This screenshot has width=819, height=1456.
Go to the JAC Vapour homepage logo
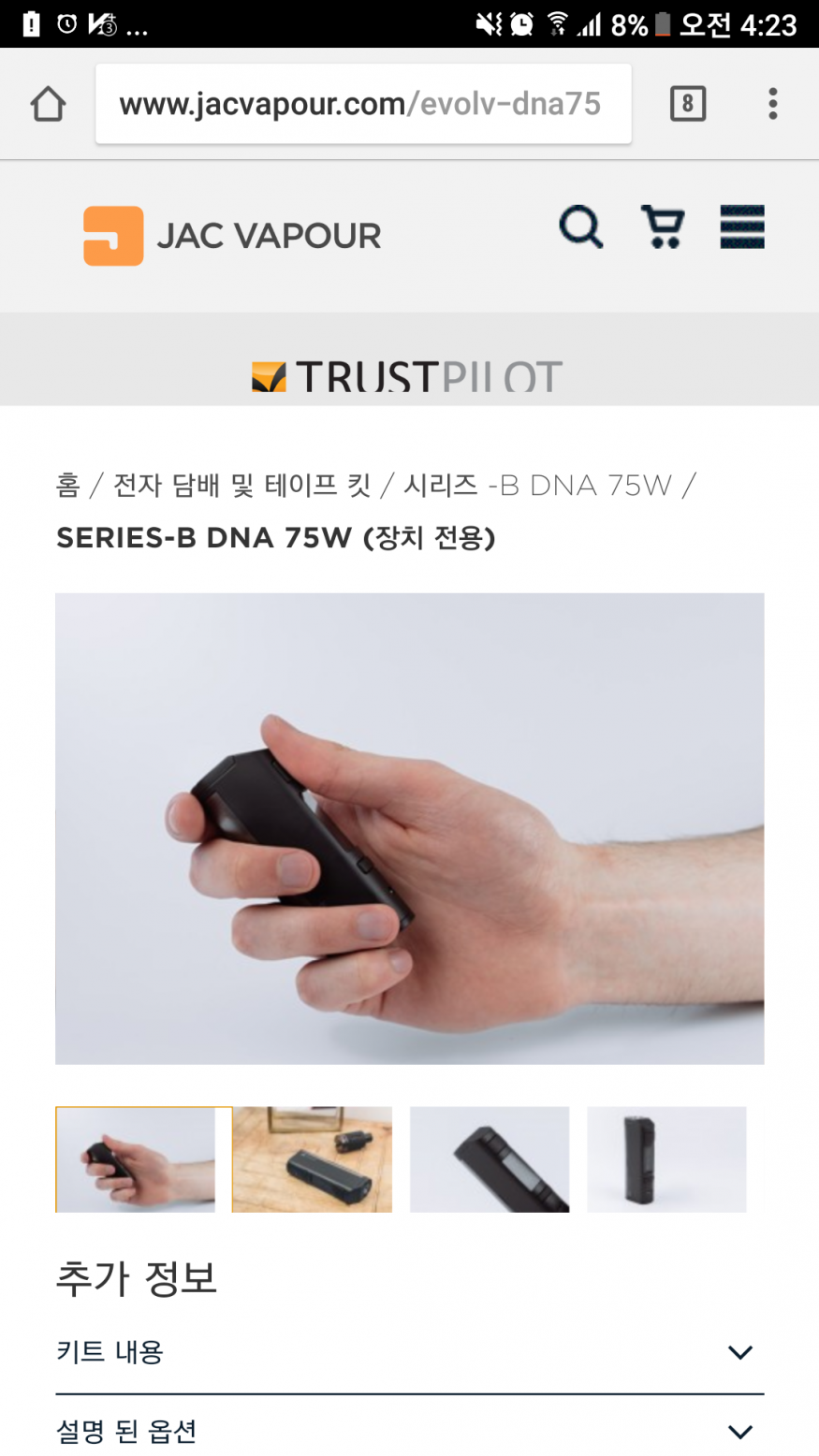click(x=232, y=236)
